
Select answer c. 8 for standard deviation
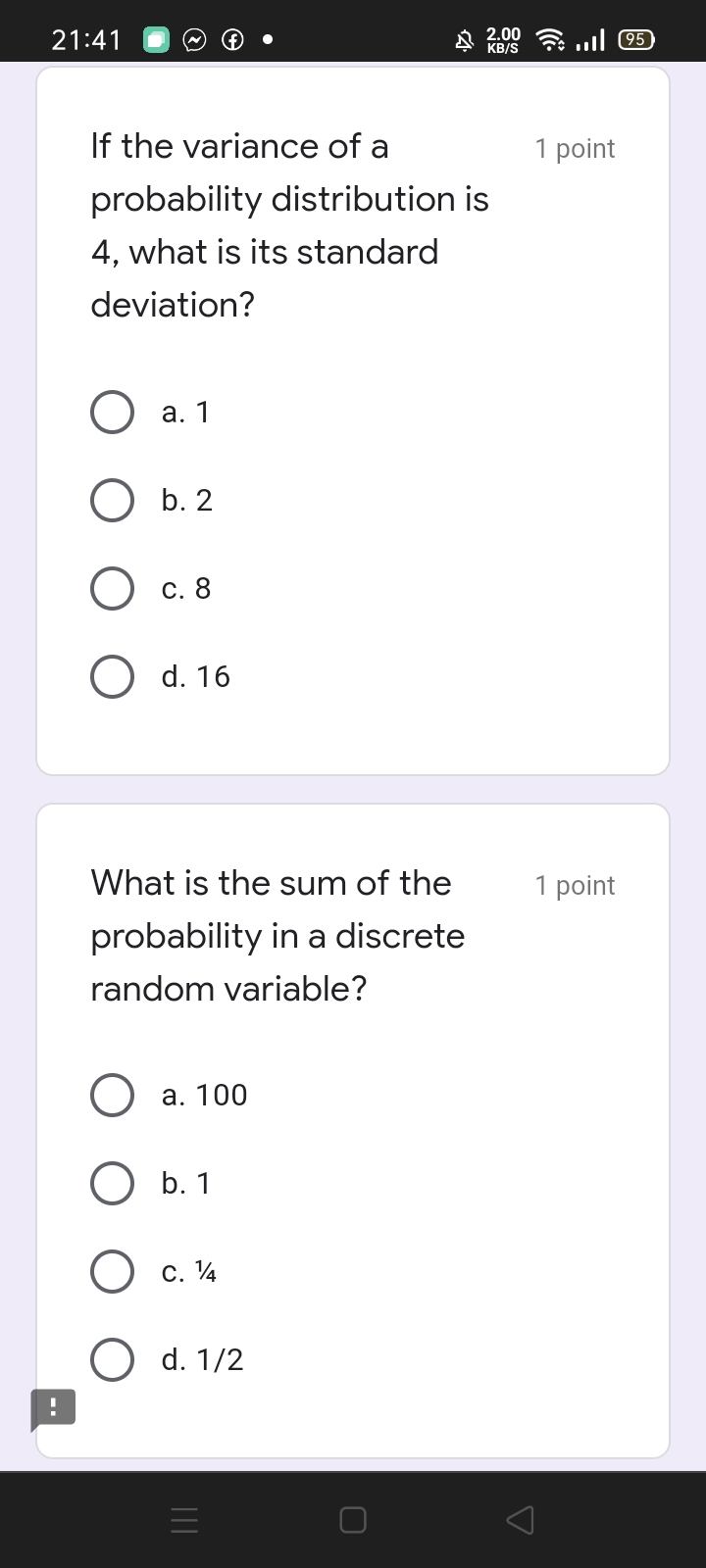click(112, 588)
